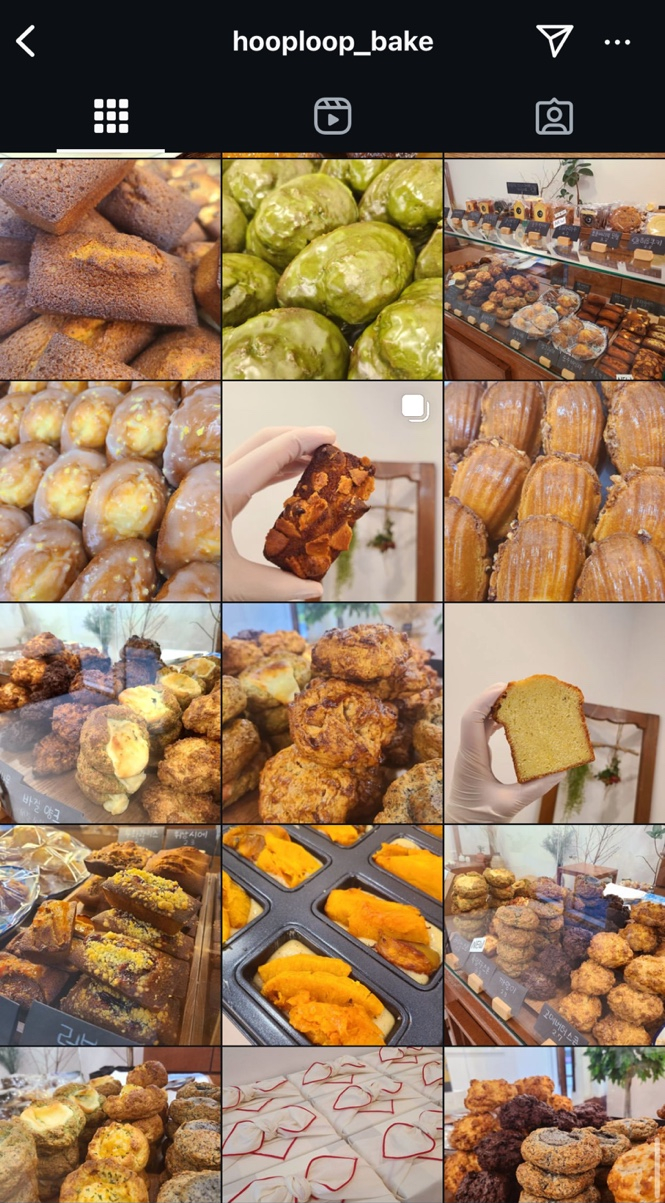The image size is (665, 1203).
Task: Open the crumble-topped loaf cakes post
Action: 110,935
